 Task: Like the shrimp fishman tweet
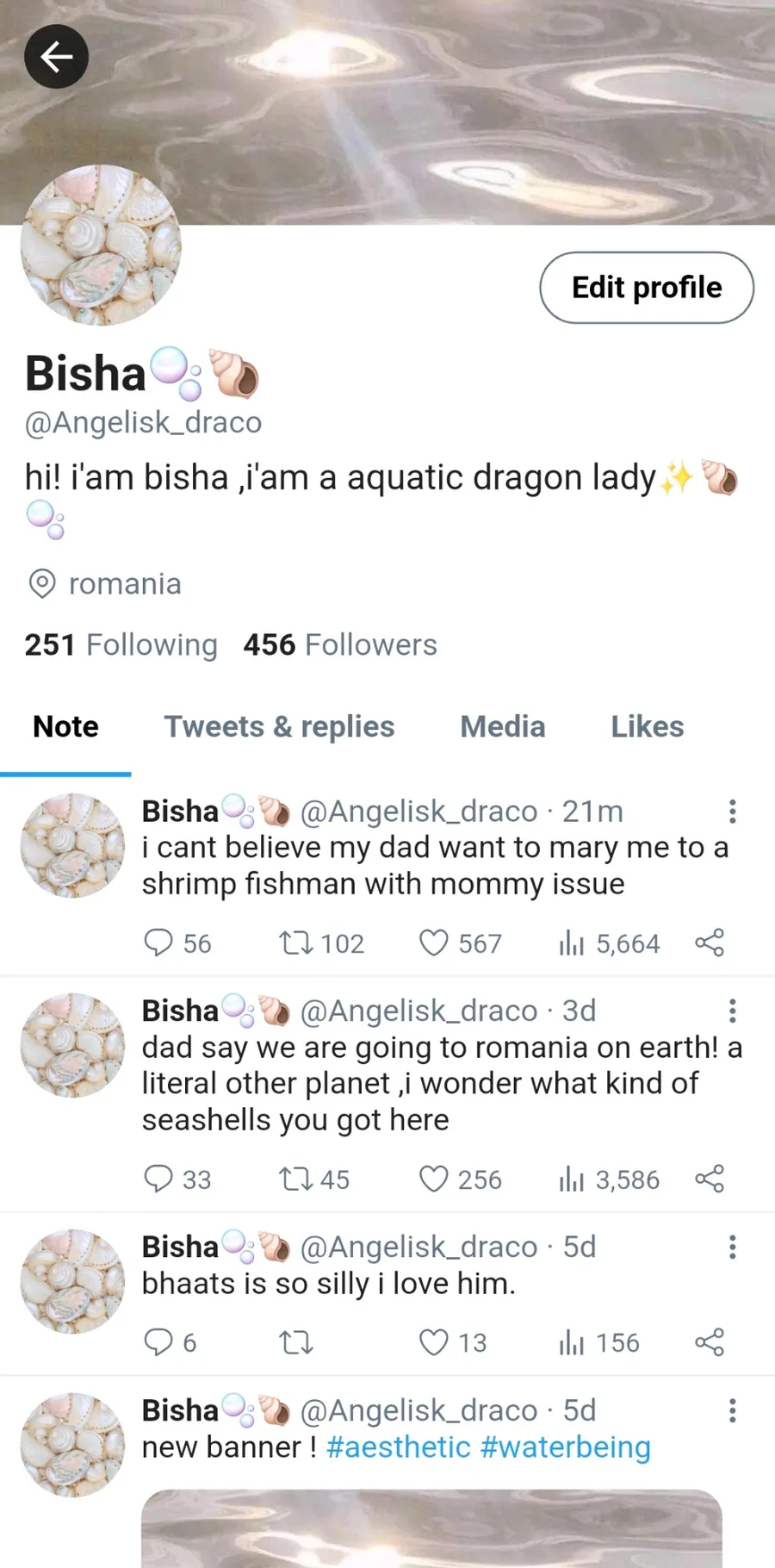click(x=434, y=943)
